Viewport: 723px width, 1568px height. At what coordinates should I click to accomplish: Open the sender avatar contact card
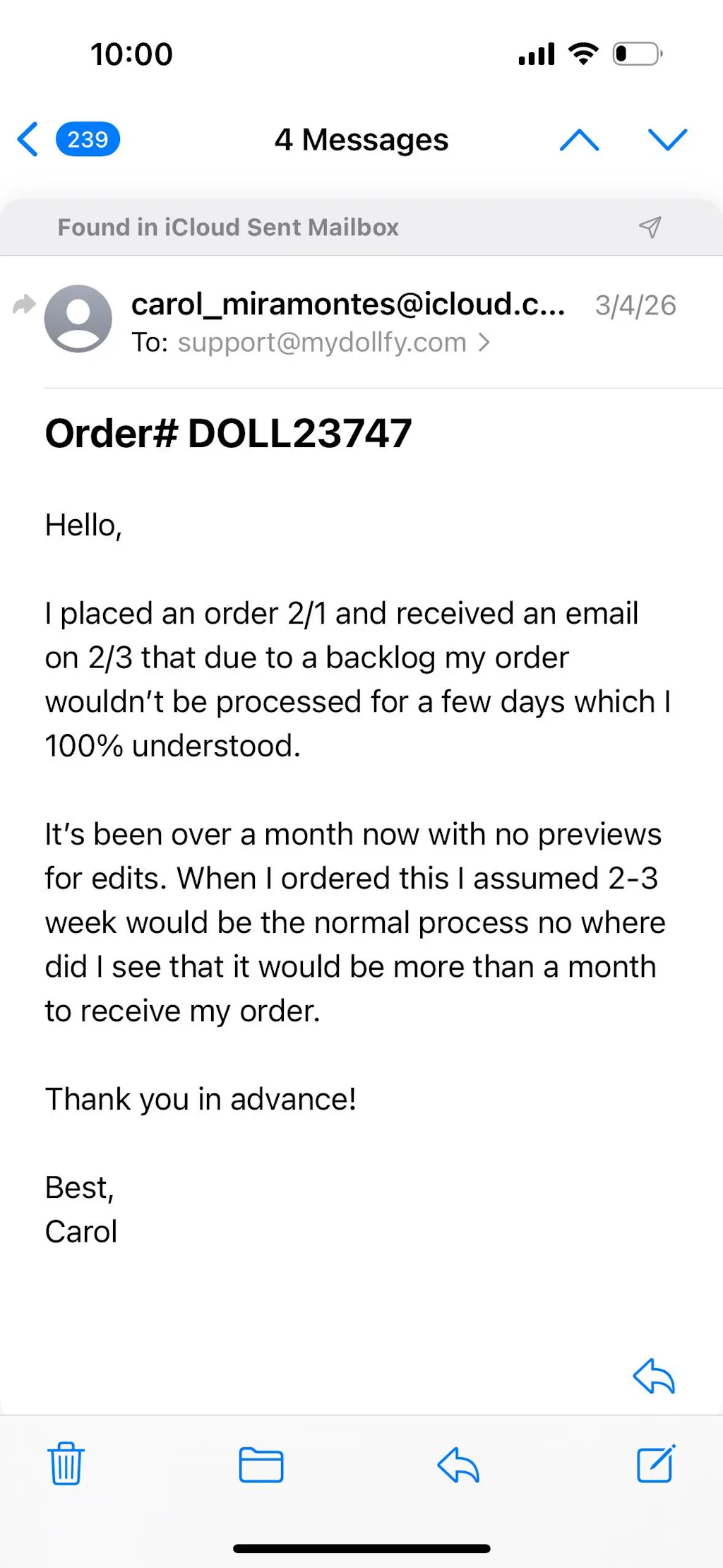point(78,319)
